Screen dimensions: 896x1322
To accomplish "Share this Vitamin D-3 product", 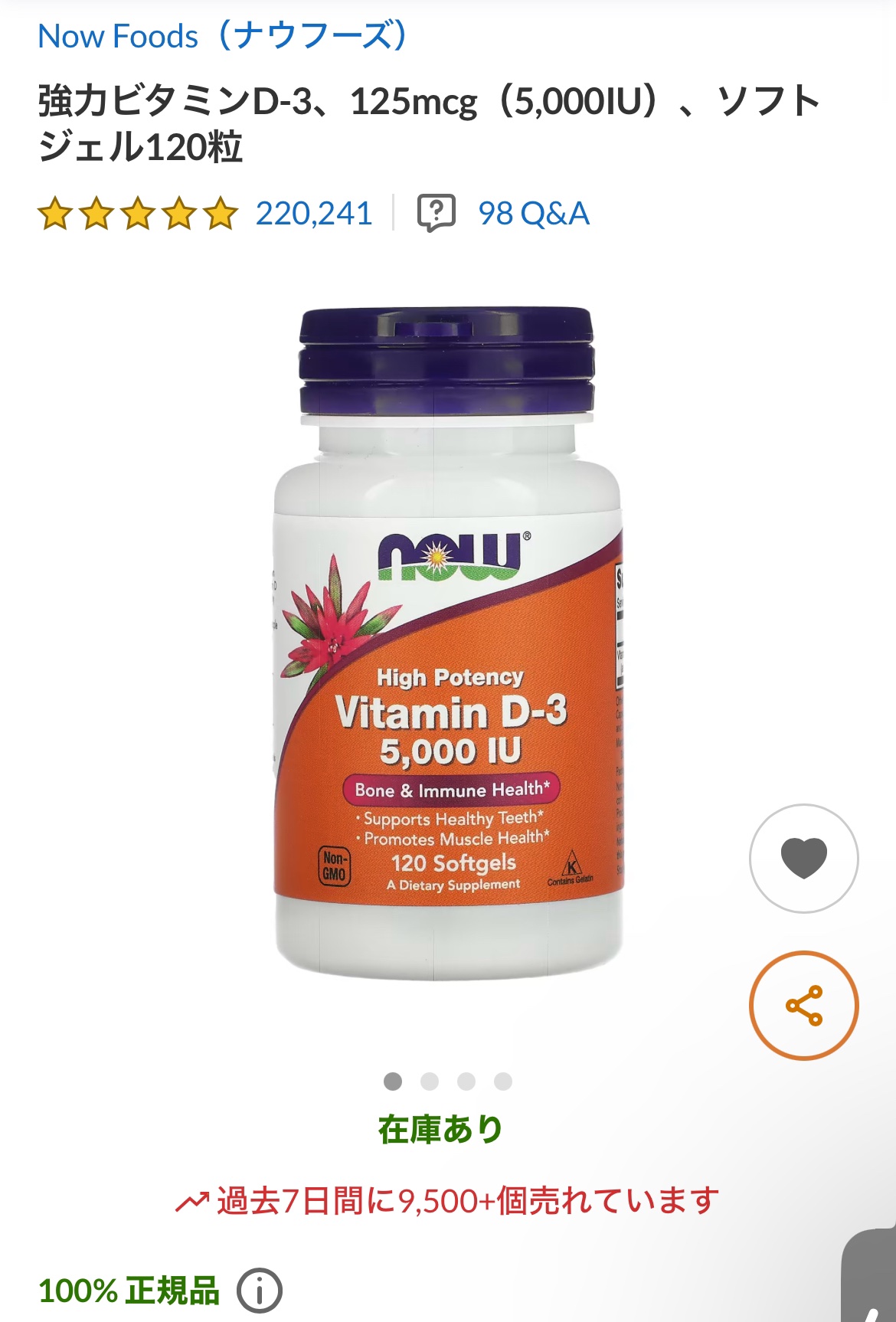I will (803, 1005).
